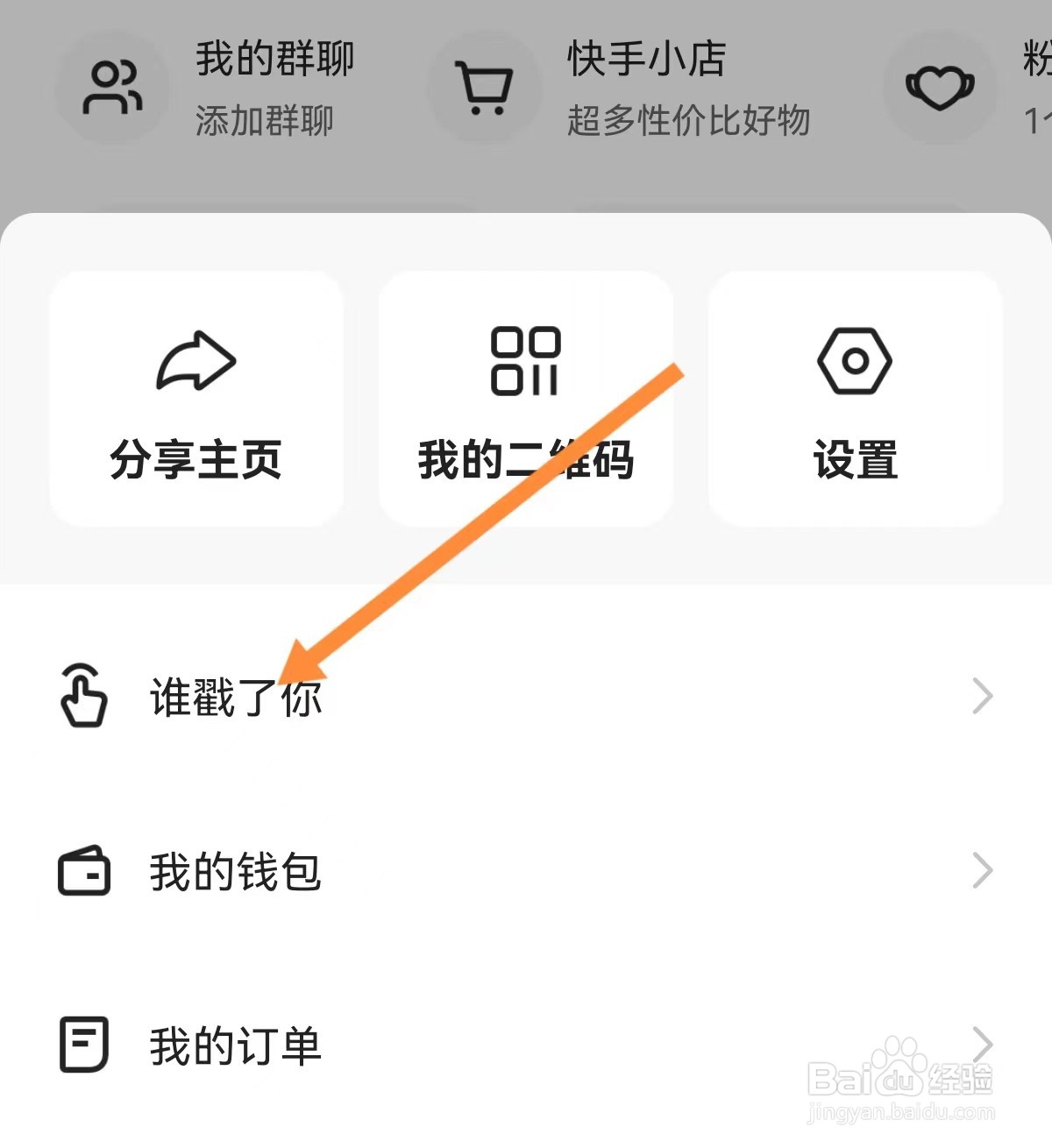Open 谁戳了你 pointed by the arrow

(x=237, y=697)
